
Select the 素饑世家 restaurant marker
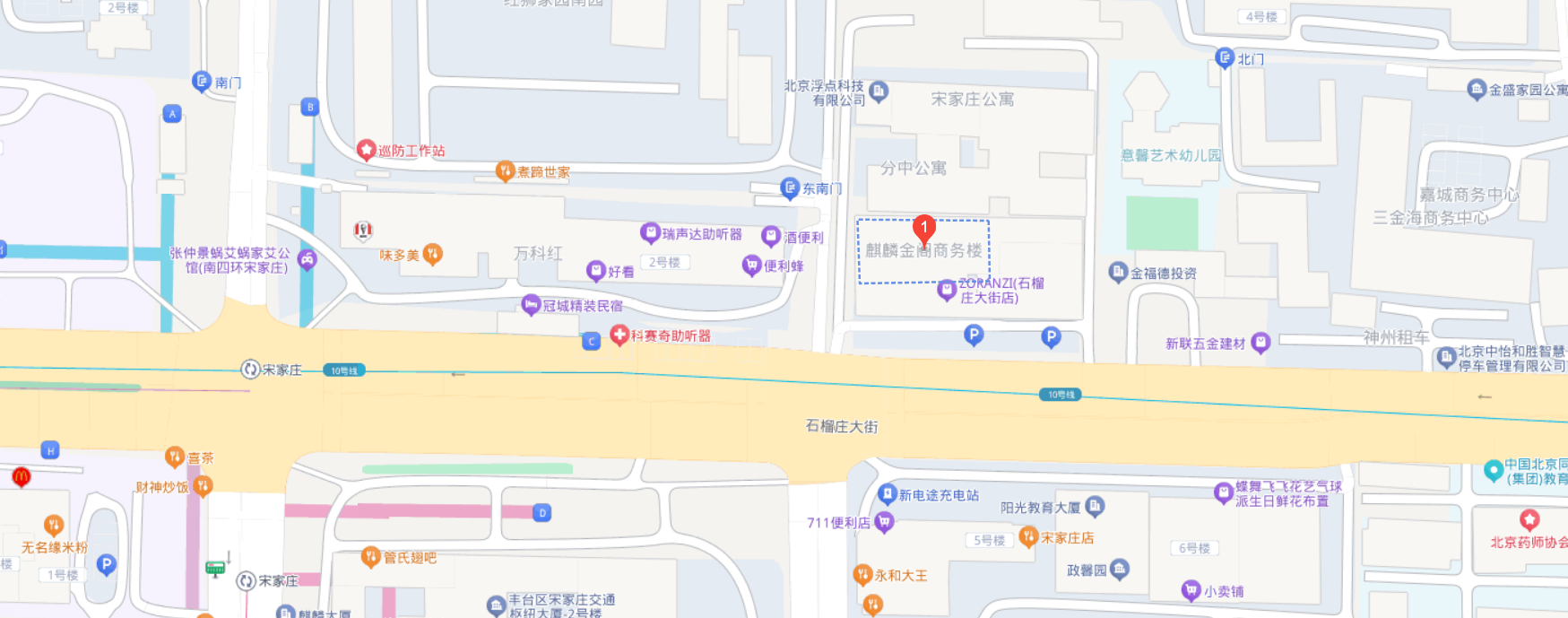506,170
